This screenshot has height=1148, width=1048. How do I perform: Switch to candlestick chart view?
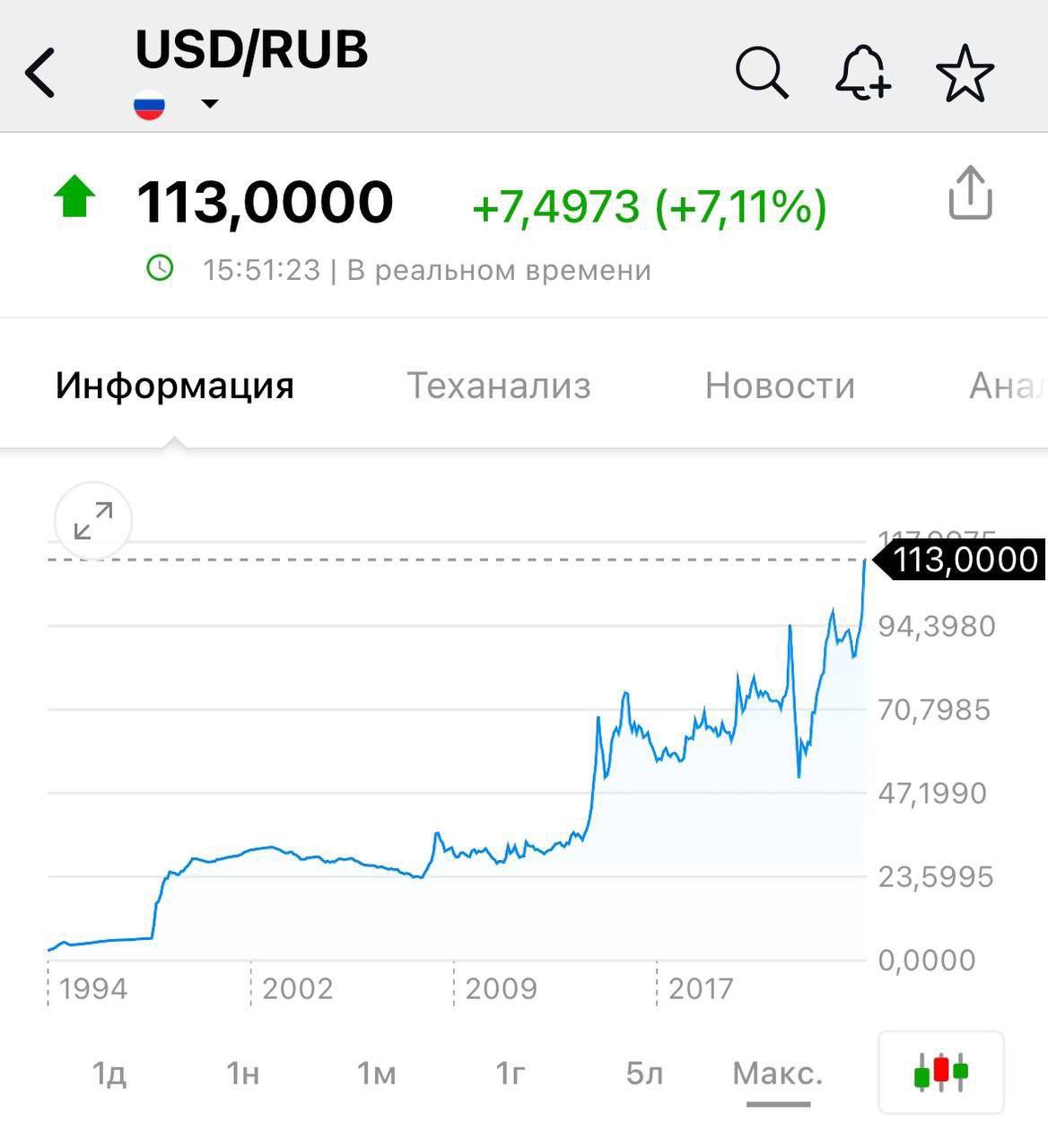941,1072
